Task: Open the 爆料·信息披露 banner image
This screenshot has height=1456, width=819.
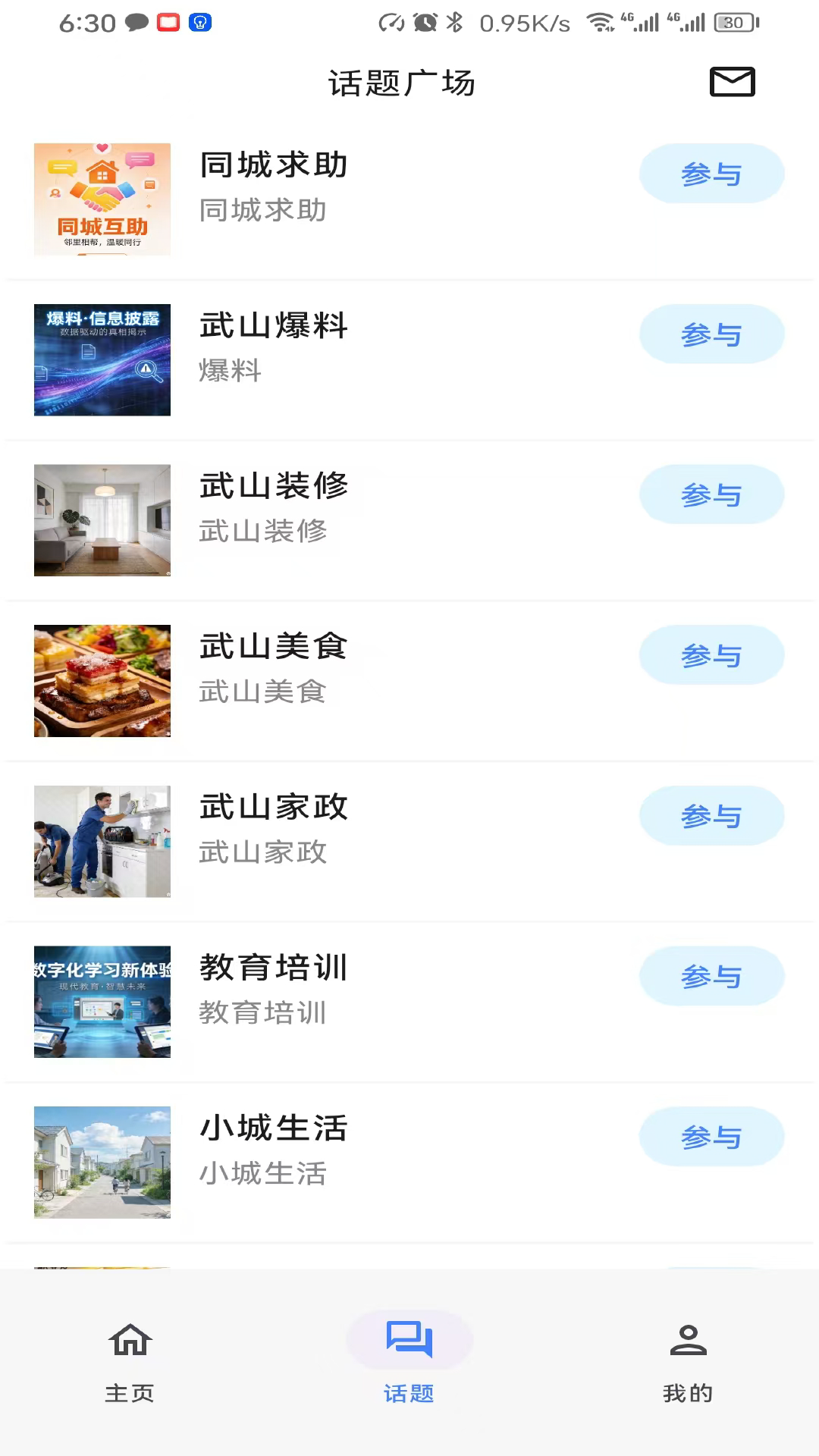Action: point(102,360)
